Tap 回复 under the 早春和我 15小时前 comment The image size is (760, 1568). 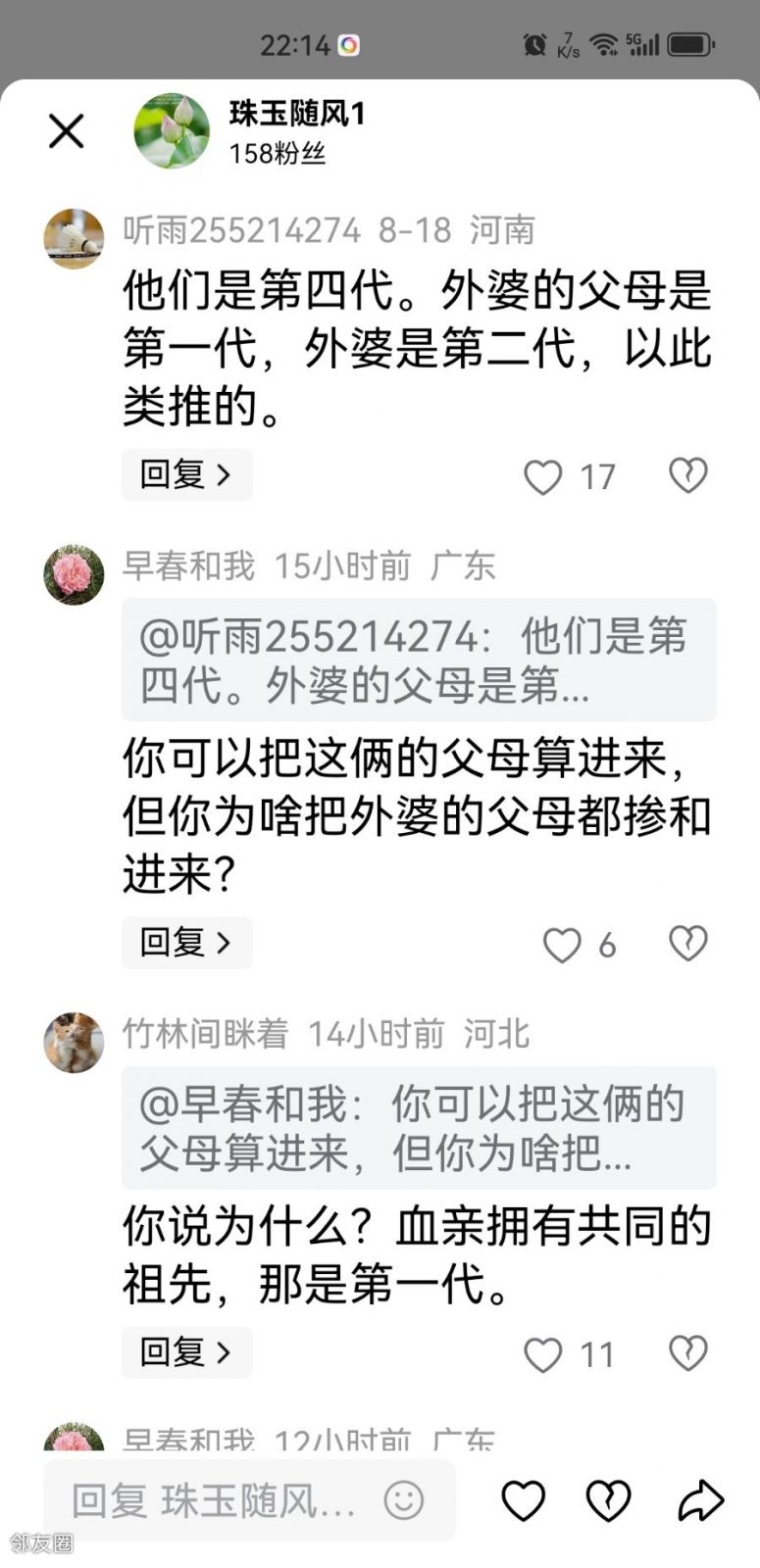[x=186, y=943]
